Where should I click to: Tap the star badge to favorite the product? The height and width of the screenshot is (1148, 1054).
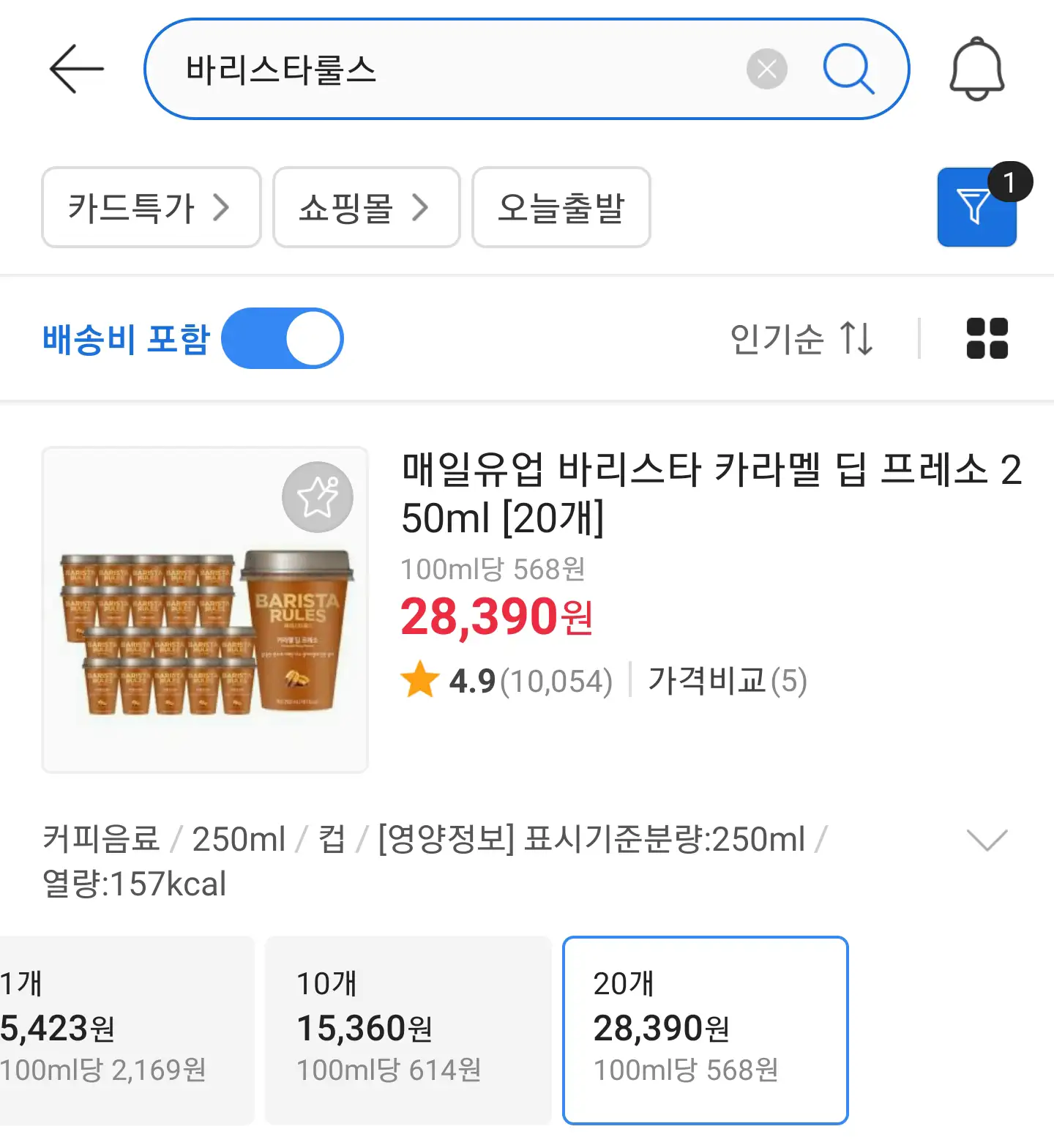coord(318,496)
